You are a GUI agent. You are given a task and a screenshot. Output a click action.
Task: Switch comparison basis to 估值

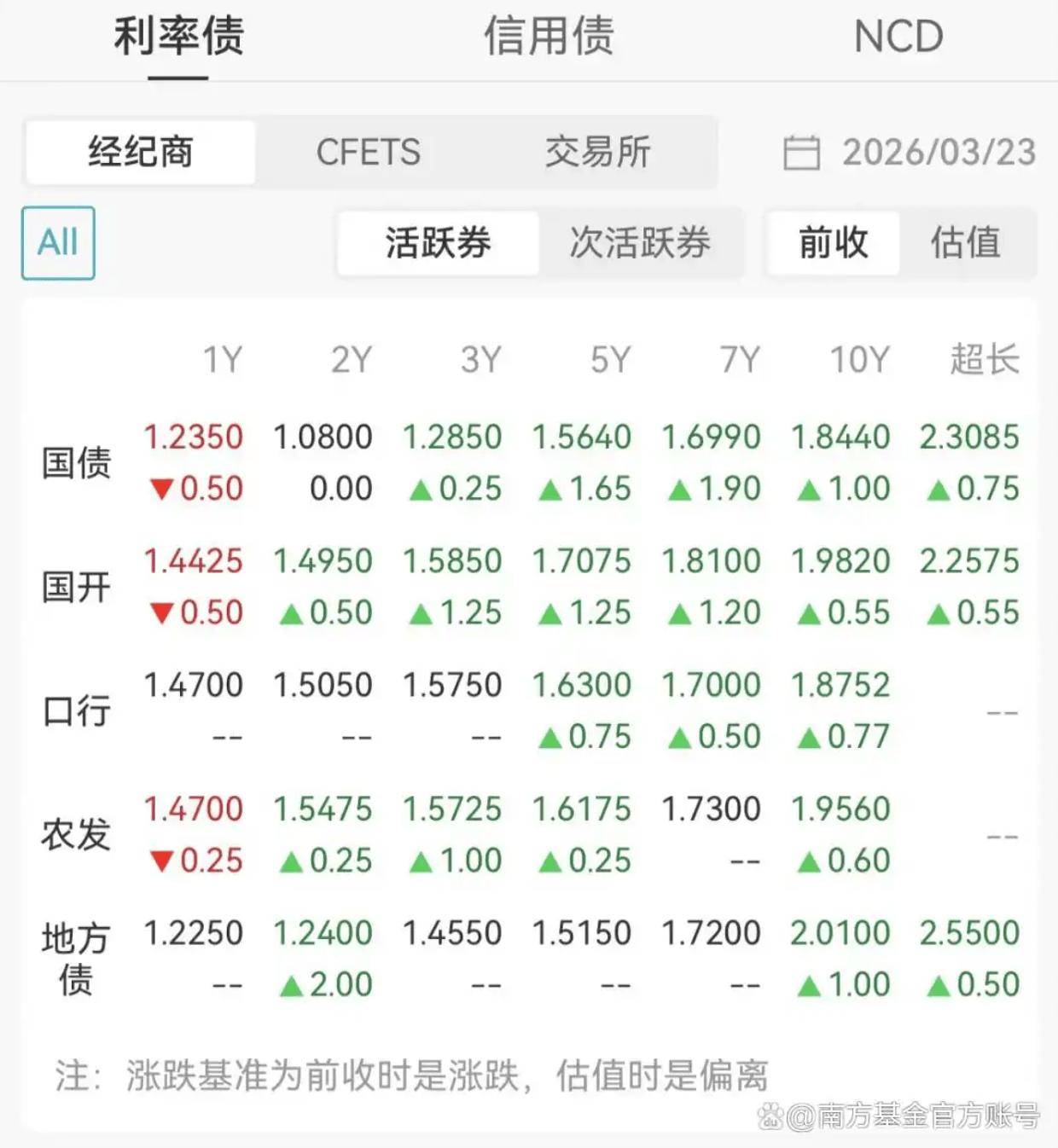[x=967, y=244]
